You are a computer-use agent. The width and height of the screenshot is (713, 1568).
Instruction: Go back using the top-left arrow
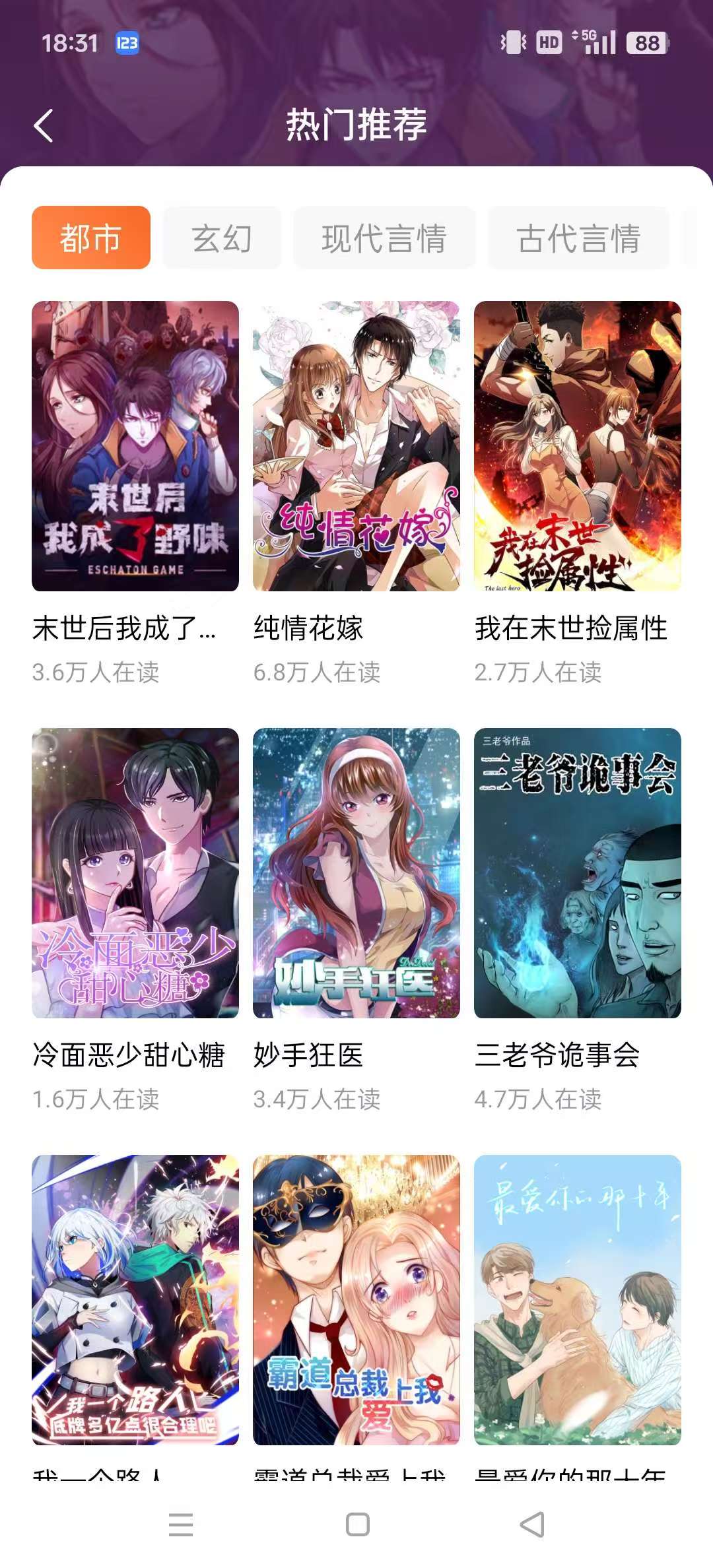(44, 125)
